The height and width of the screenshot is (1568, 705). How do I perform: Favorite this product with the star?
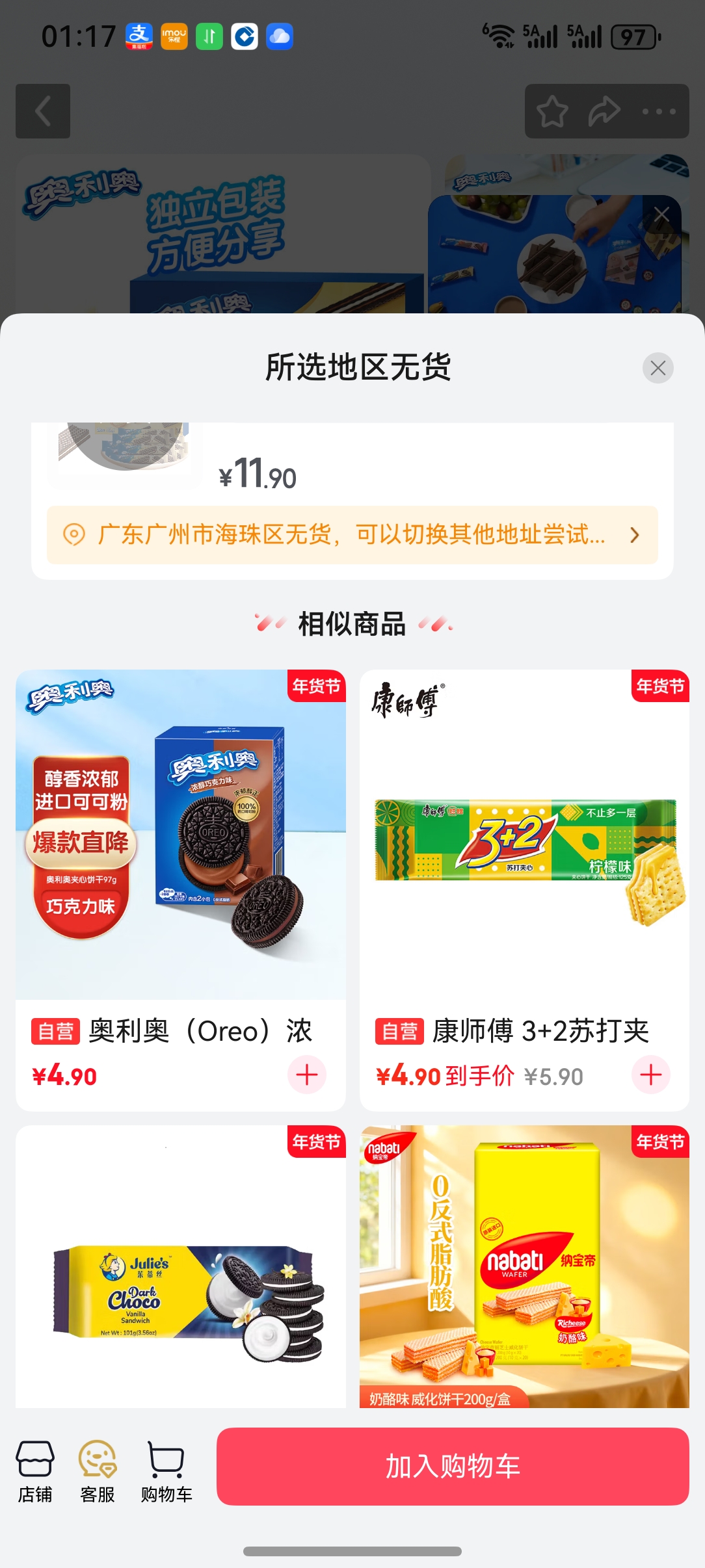click(x=552, y=111)
